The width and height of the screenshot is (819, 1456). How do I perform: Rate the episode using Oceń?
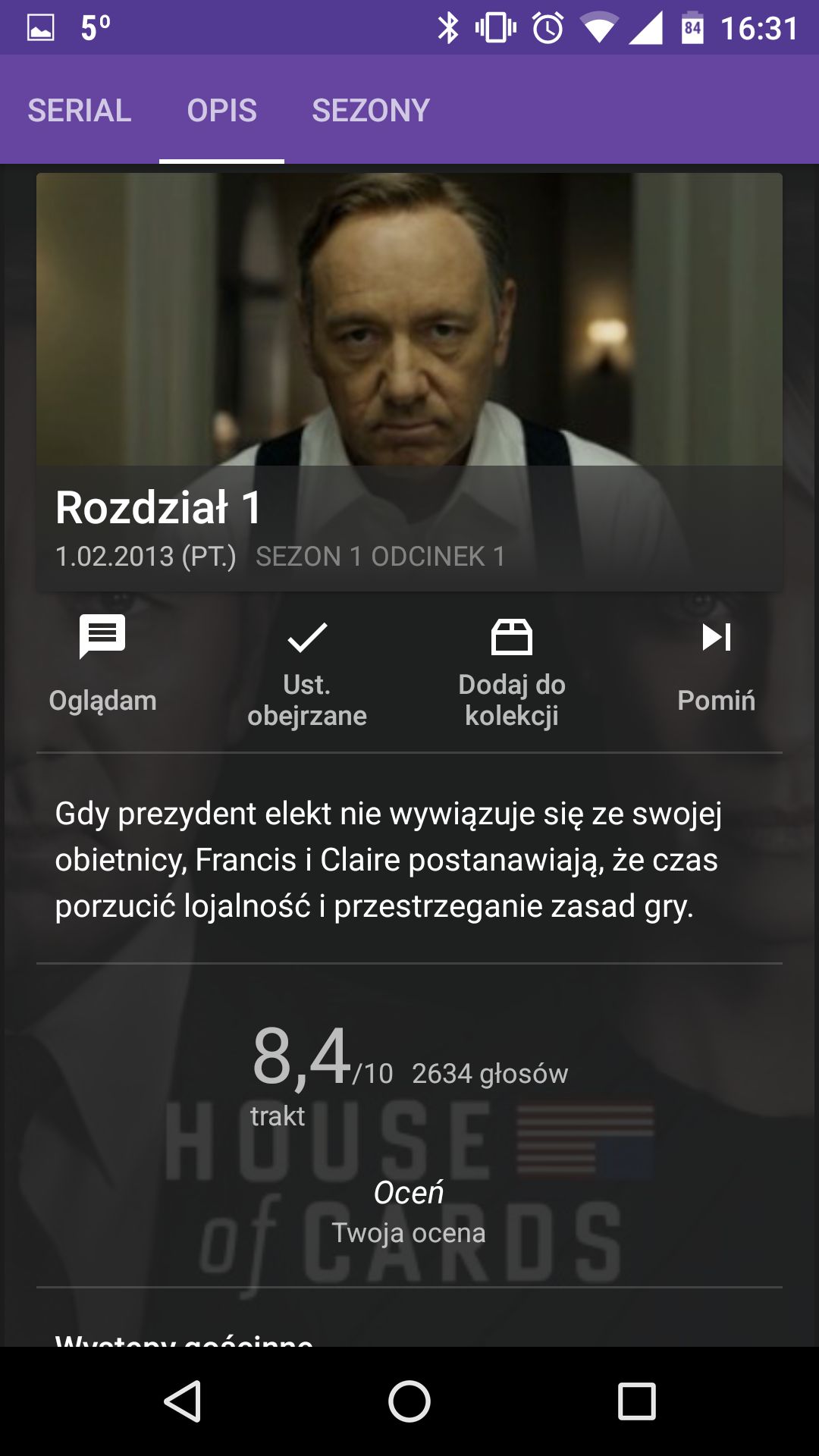(409, 1211)
